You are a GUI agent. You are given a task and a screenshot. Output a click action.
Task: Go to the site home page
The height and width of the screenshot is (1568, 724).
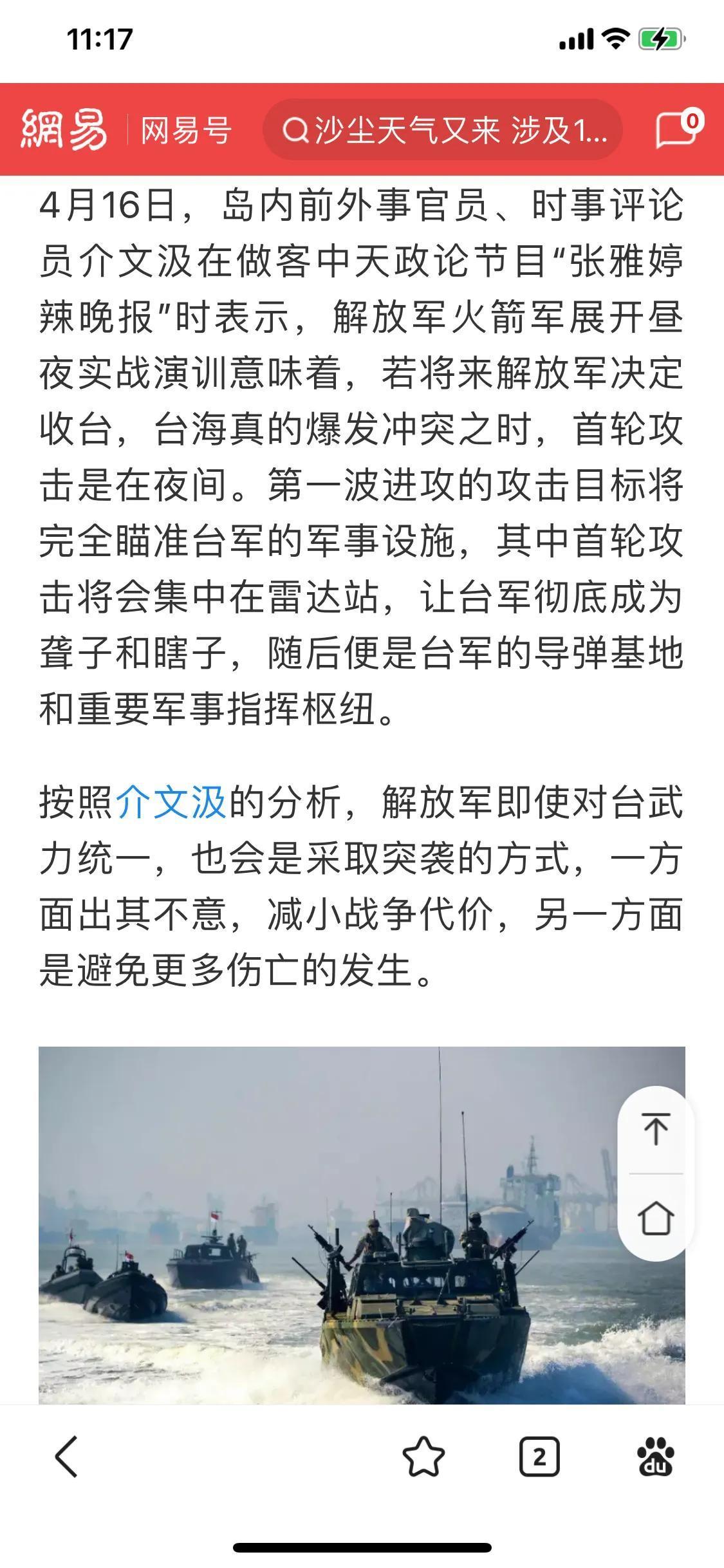tap(656, 1217)
